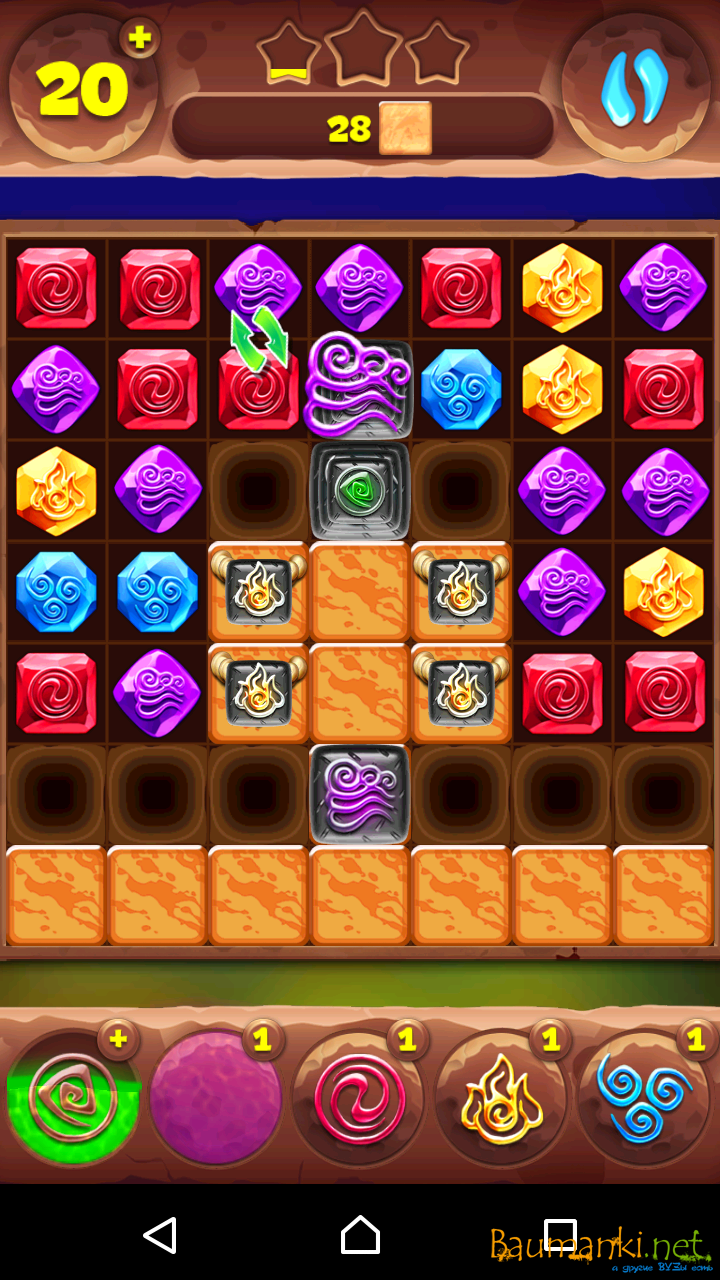Image resolution: width=720 pixels, height=1280 pixels.
Task: Activate the blue triple-spiral water booster
Action: pyautogui.click(x=645, y=1100)
